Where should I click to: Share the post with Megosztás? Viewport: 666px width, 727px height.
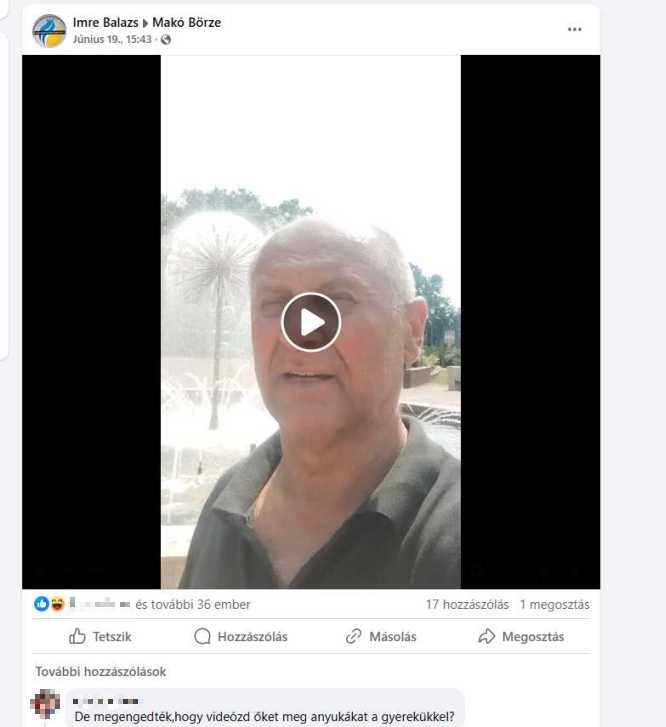(x=521, y=636)
